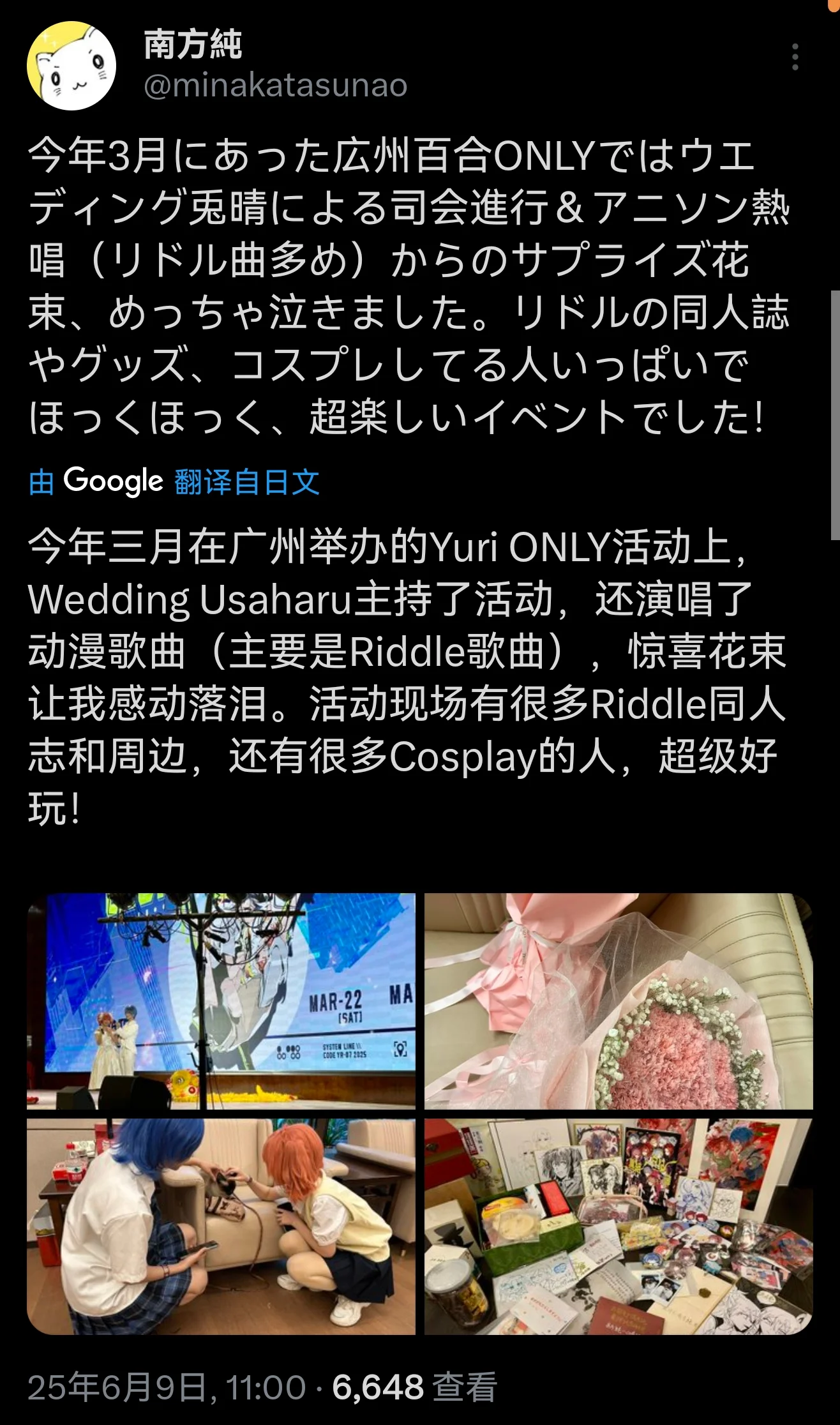840x1425 pixels.
Task: Open the photo of cosplayers petting a cat
Action: point(221,1226)
